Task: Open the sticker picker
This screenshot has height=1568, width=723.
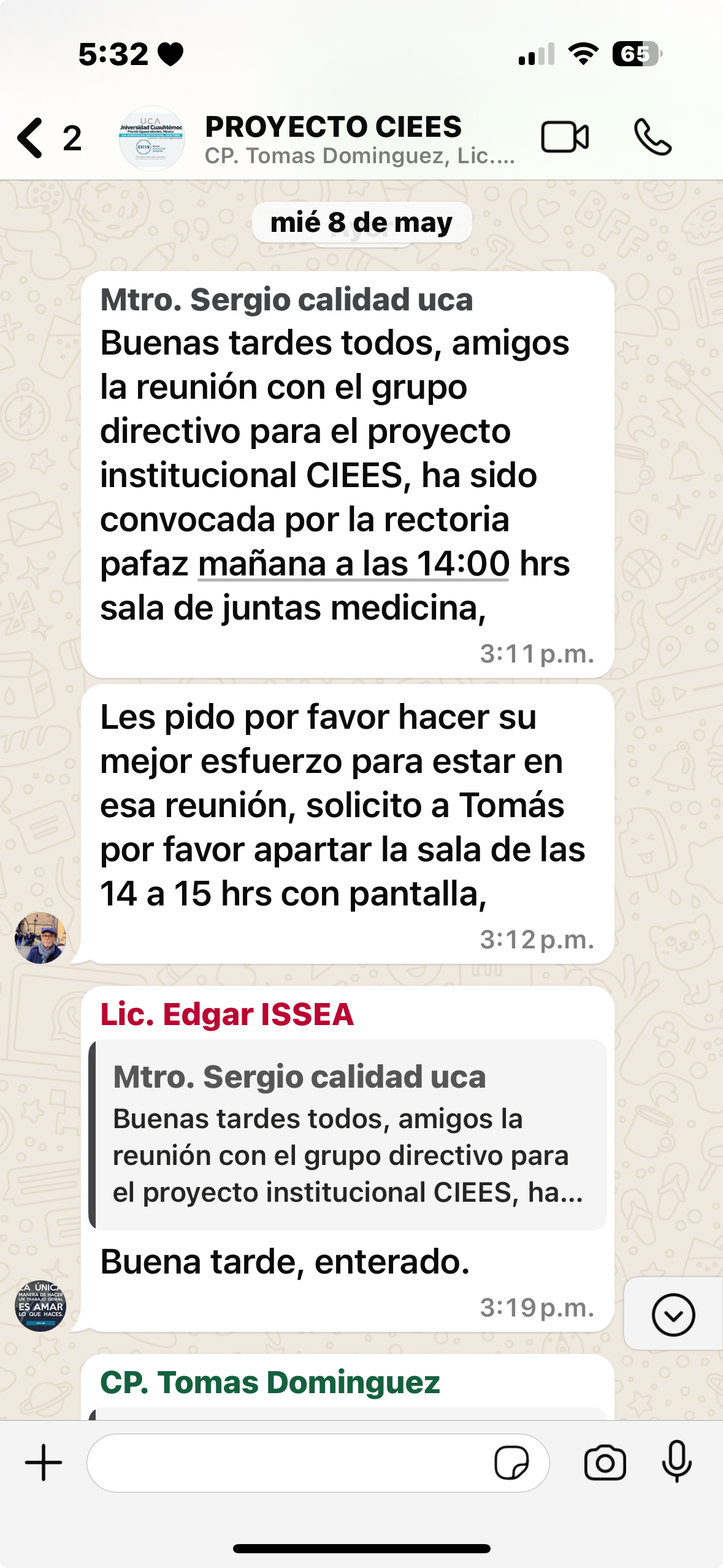Action: point(511,1463)
